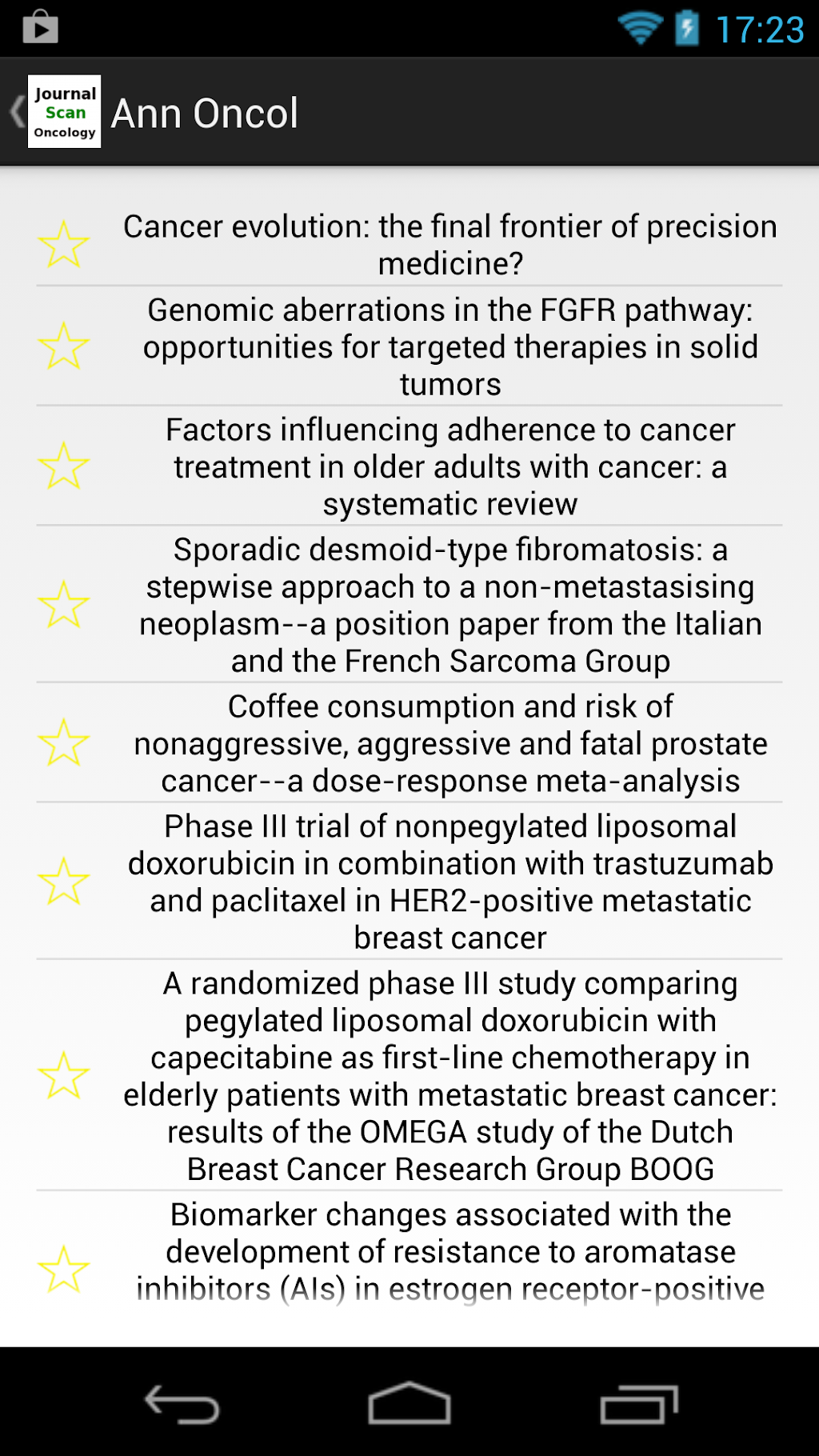Go to the home screen
The width and height of the screenshot is (819, 1456).
click(409, 1404)
